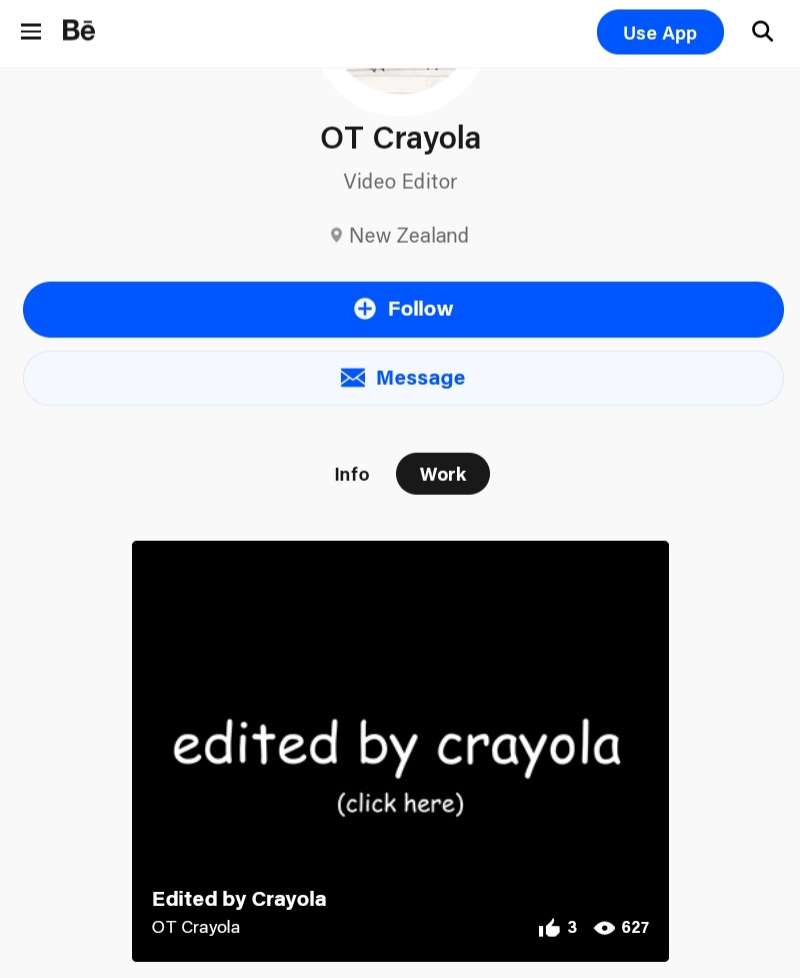Tap the Use App button
Screen dimensions: 800x978
660,32
